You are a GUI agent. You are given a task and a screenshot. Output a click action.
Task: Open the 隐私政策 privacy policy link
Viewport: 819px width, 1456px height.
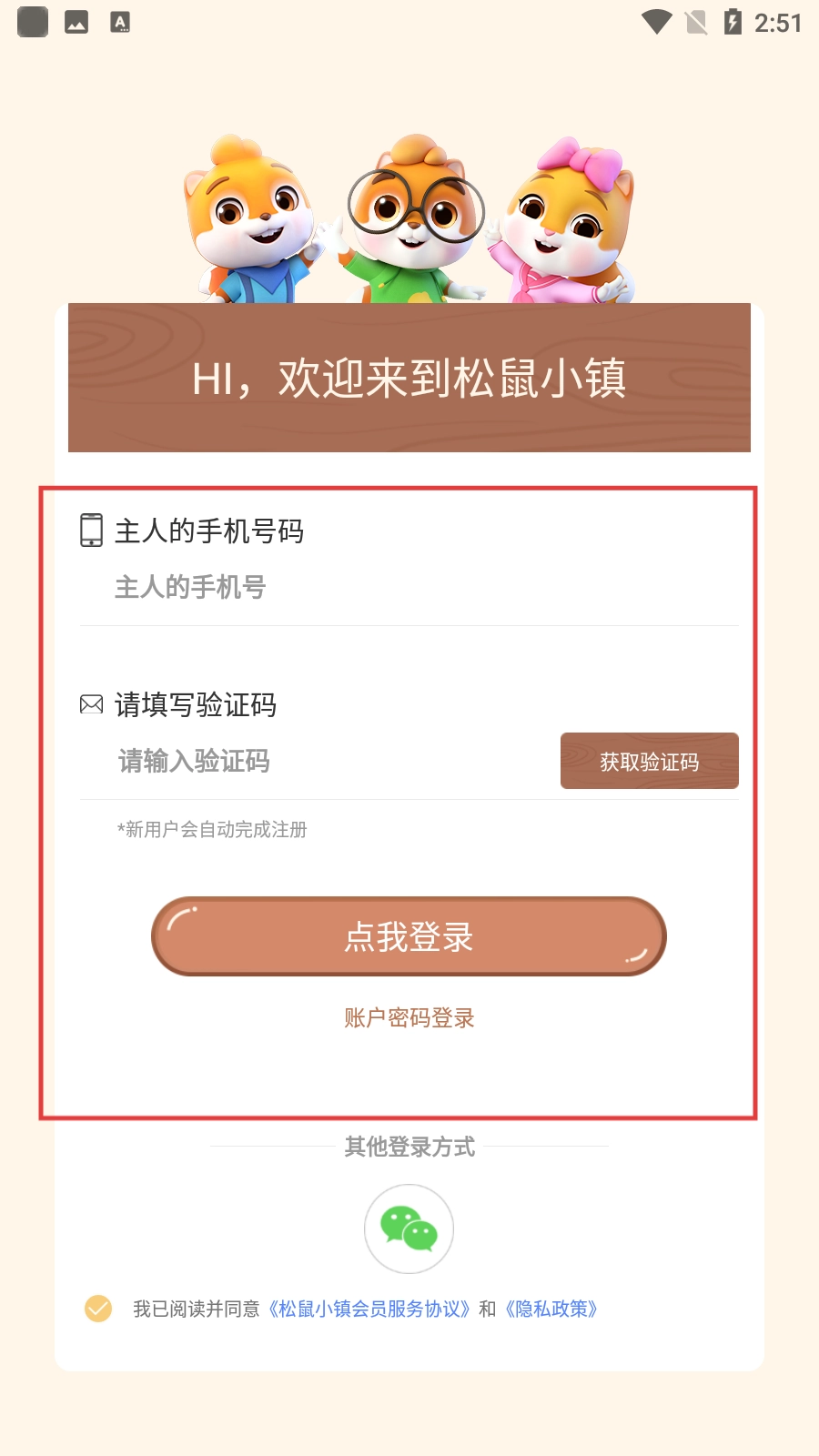pos(551,1309)
